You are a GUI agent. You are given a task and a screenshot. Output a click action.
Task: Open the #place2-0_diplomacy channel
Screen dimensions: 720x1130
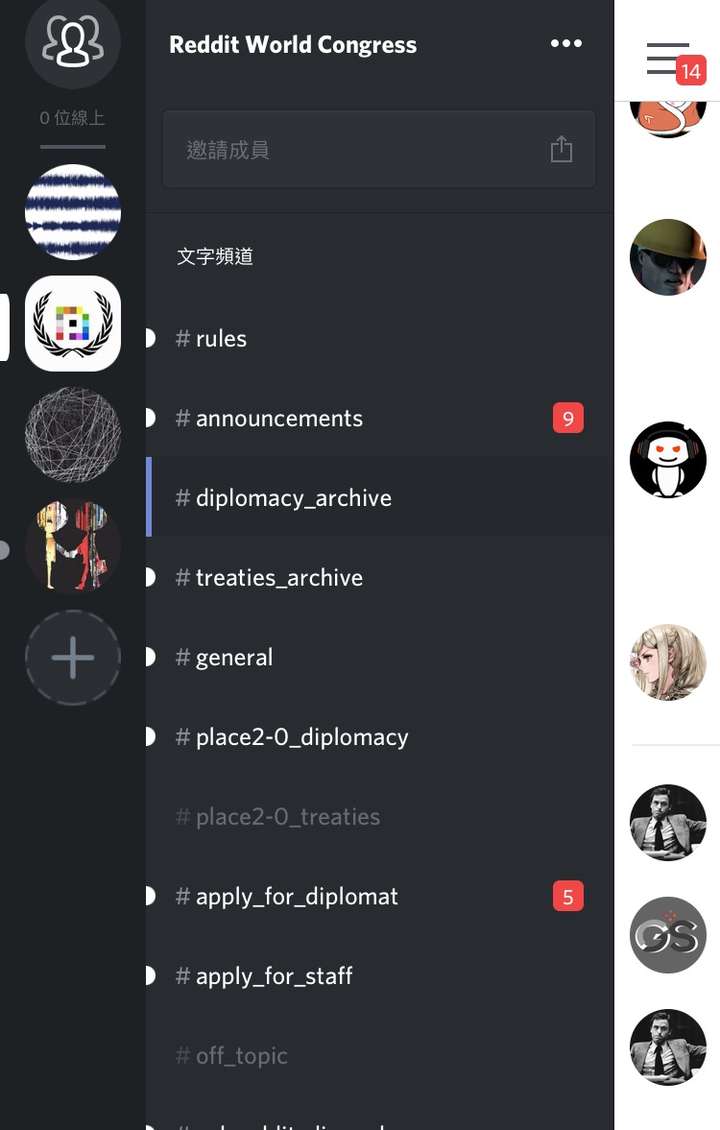301,737
